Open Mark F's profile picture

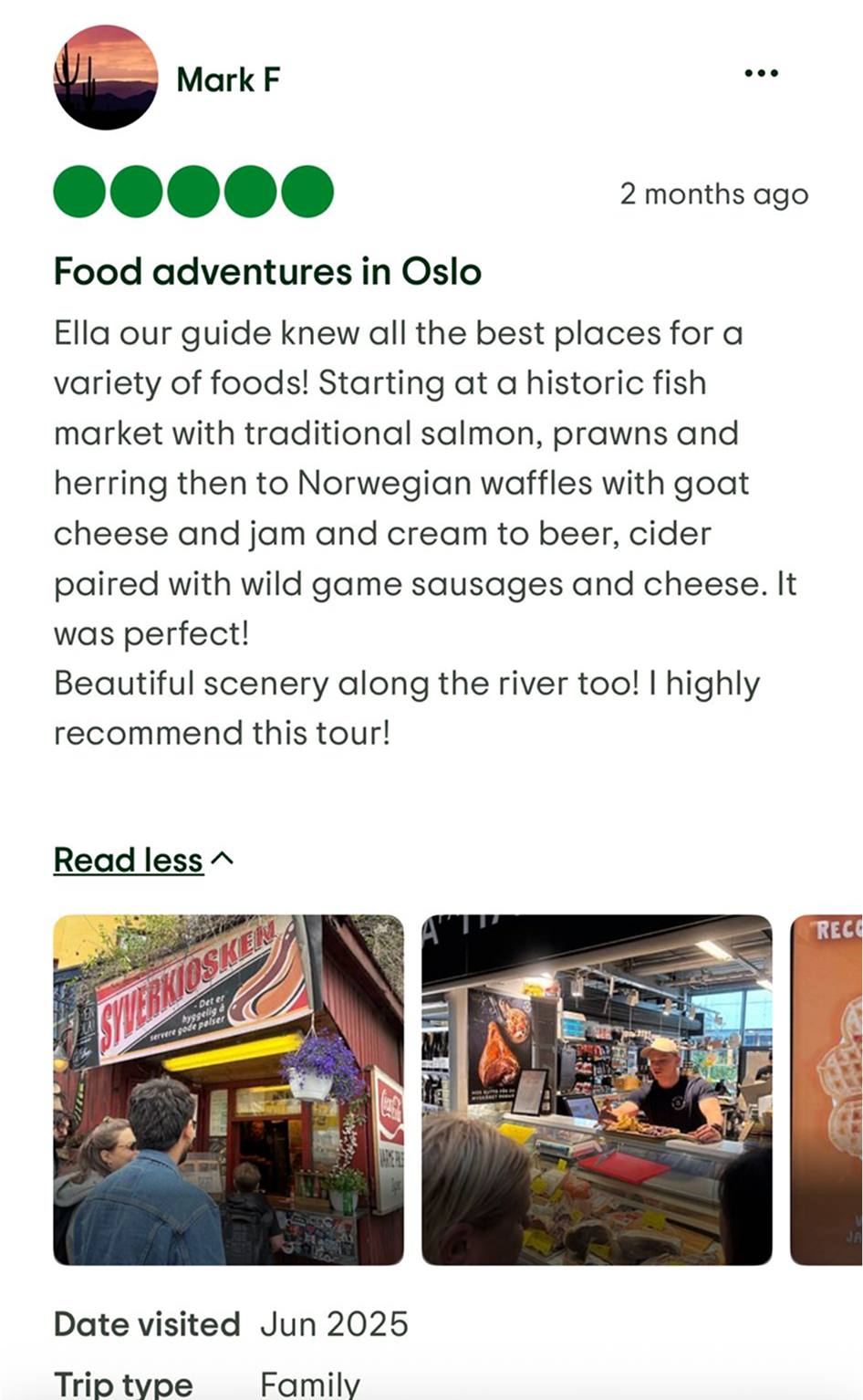click(106, 78)
